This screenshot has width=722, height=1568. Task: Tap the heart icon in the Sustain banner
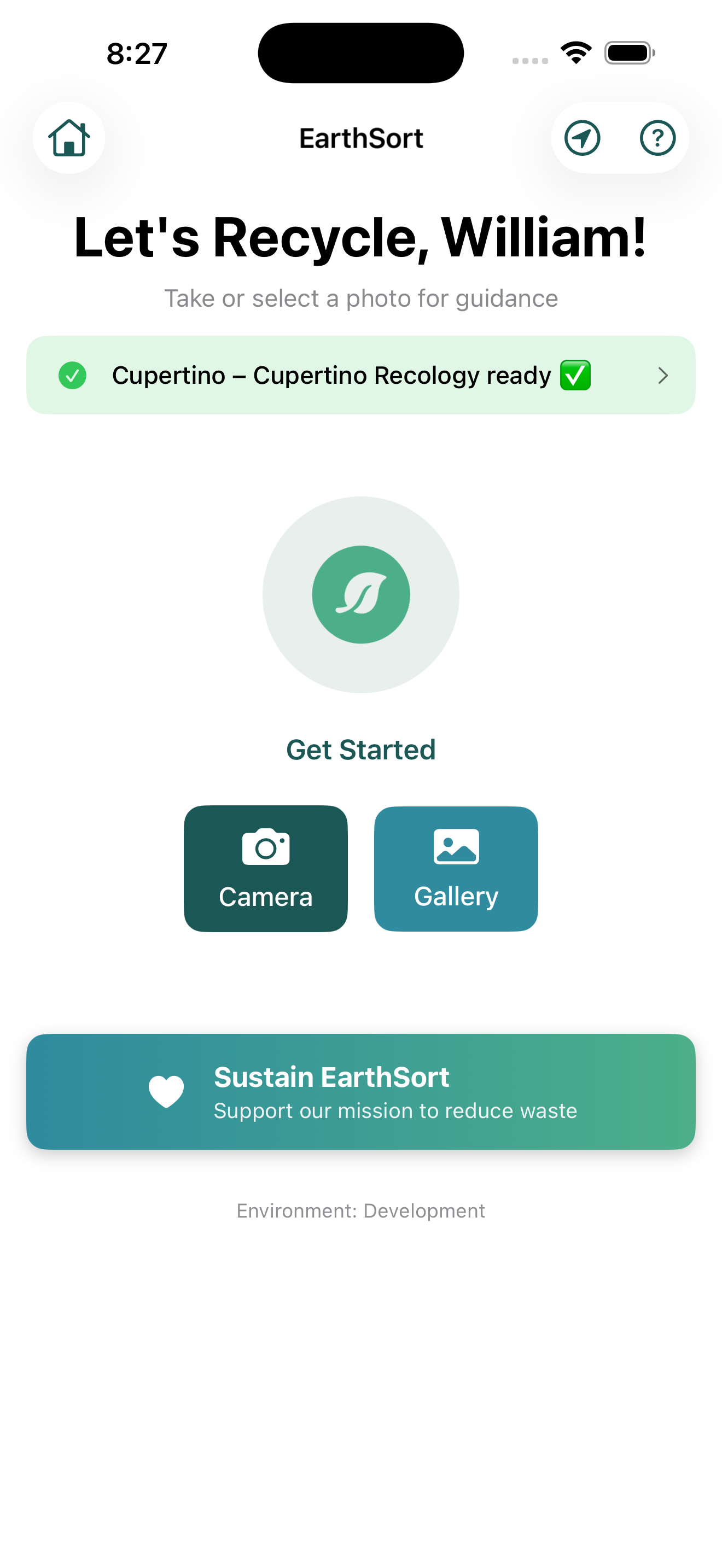coord(166,1090)
